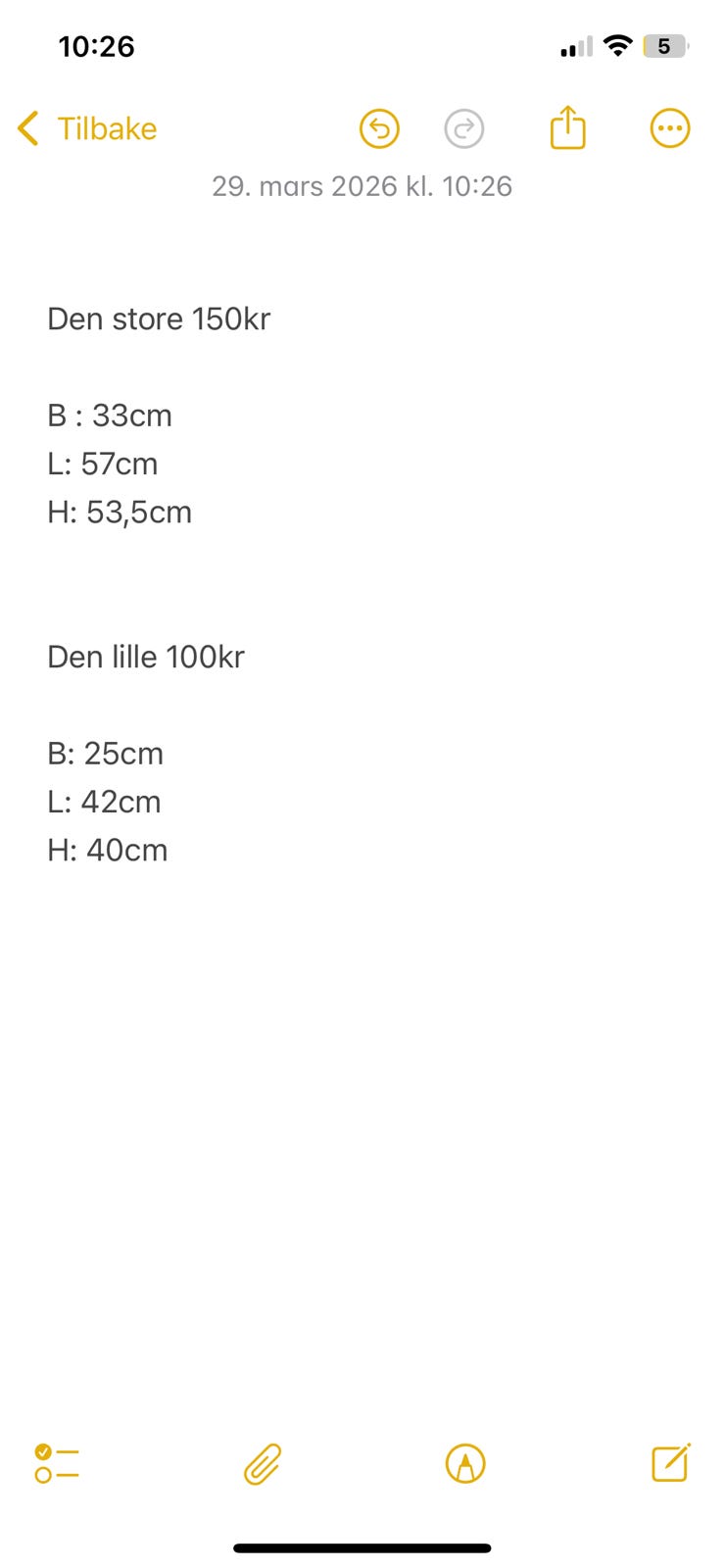The height and width of the screenshot is (1568, 724).
Task: Go back using the Tilbake button
Action: pyautogui.click(x=108, y=128)
